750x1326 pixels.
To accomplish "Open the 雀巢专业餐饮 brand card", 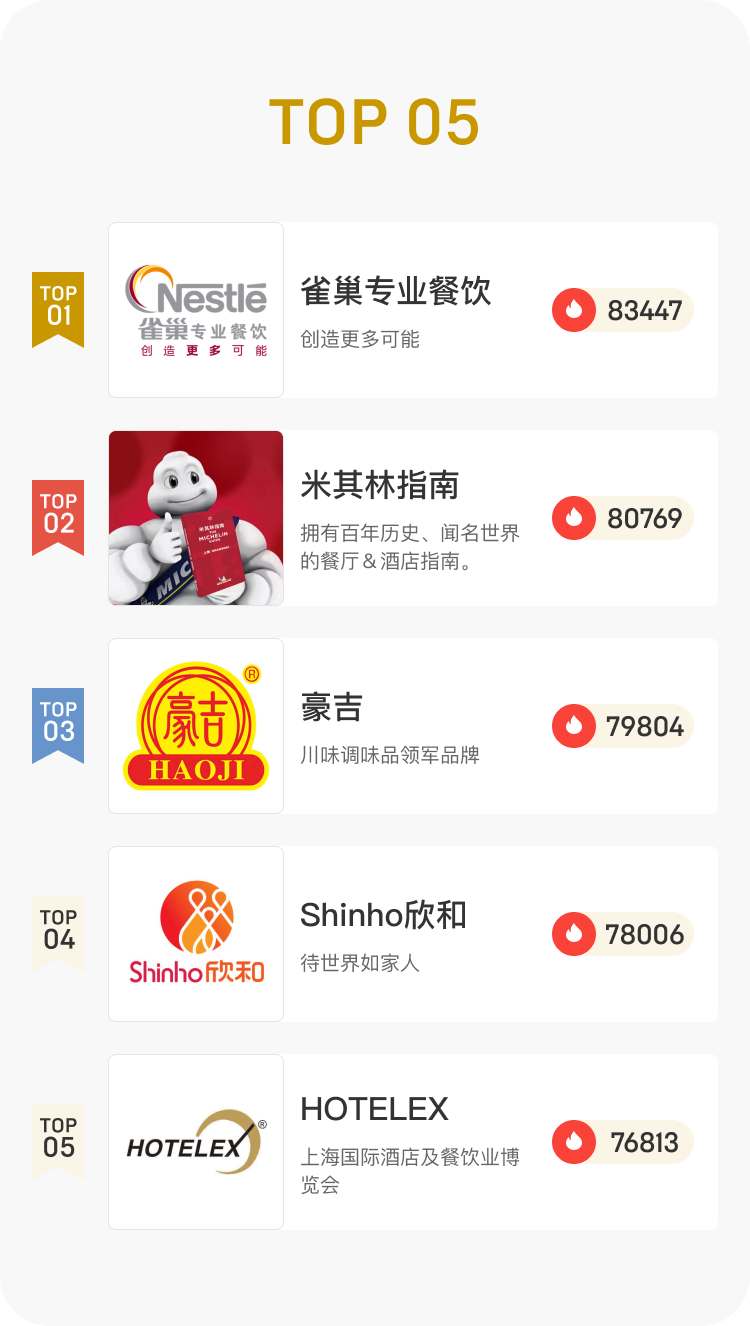I will (x=412, y=310).
